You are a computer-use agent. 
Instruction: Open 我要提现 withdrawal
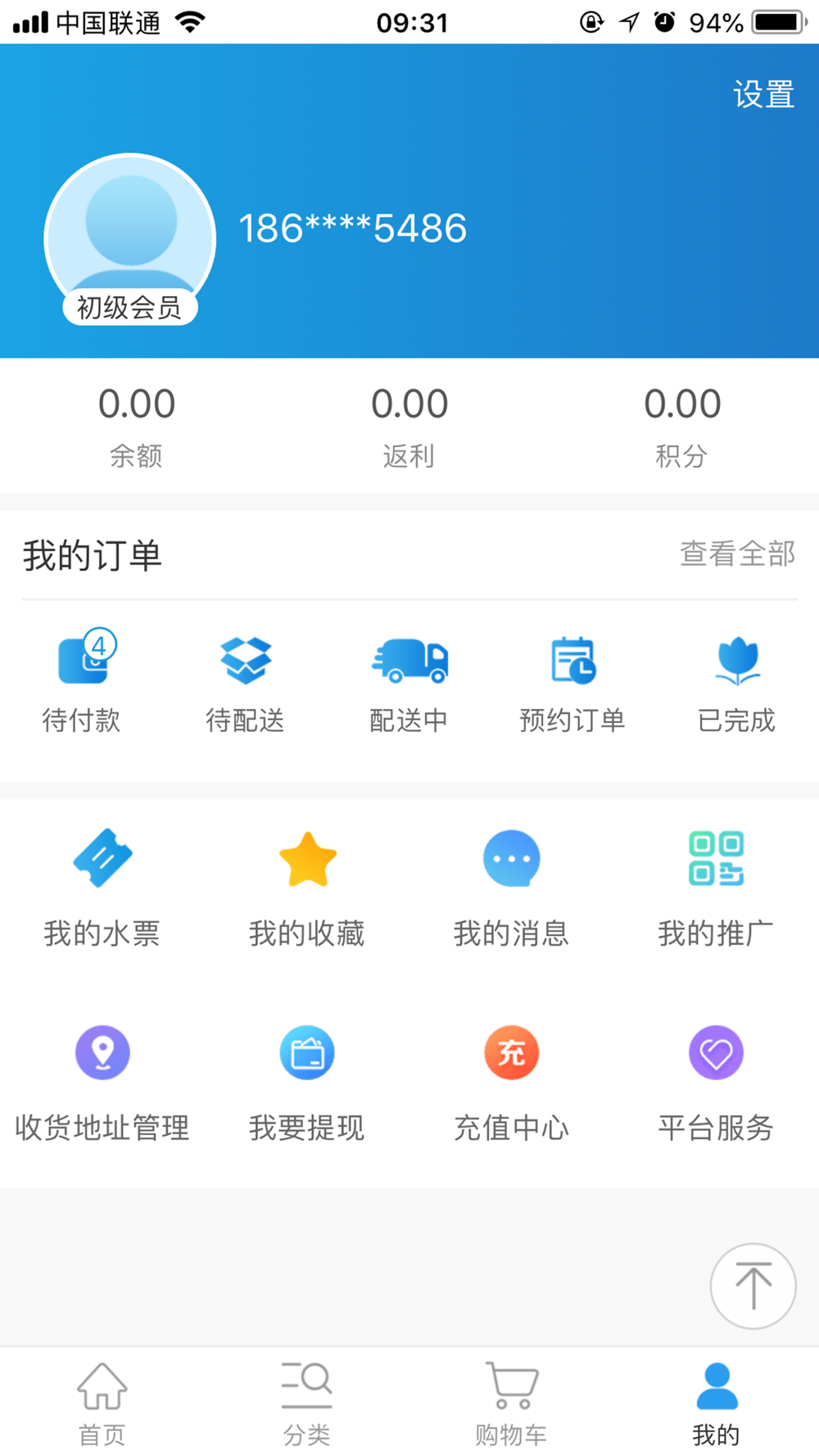(x=307, y=1083)
